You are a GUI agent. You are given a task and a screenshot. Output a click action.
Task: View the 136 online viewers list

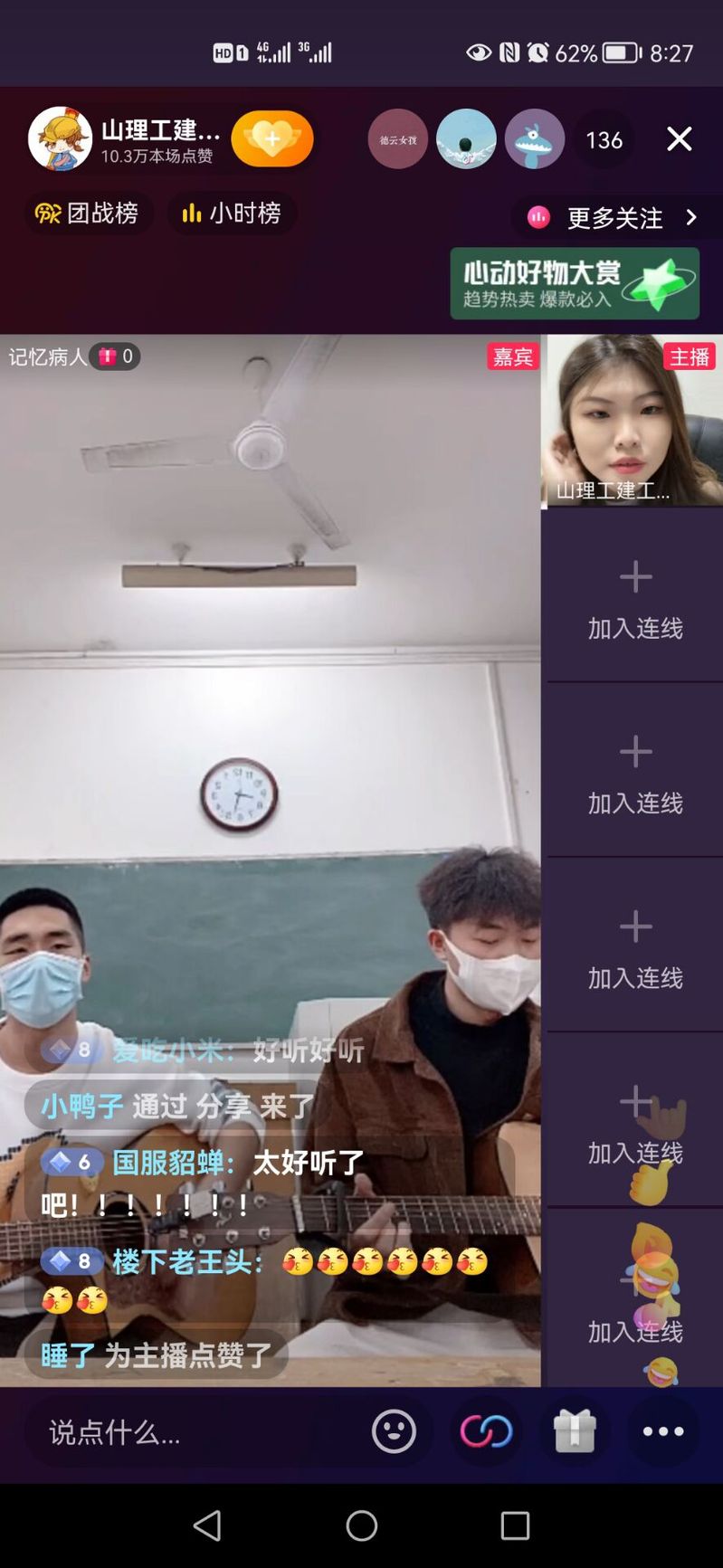point(604,140)
